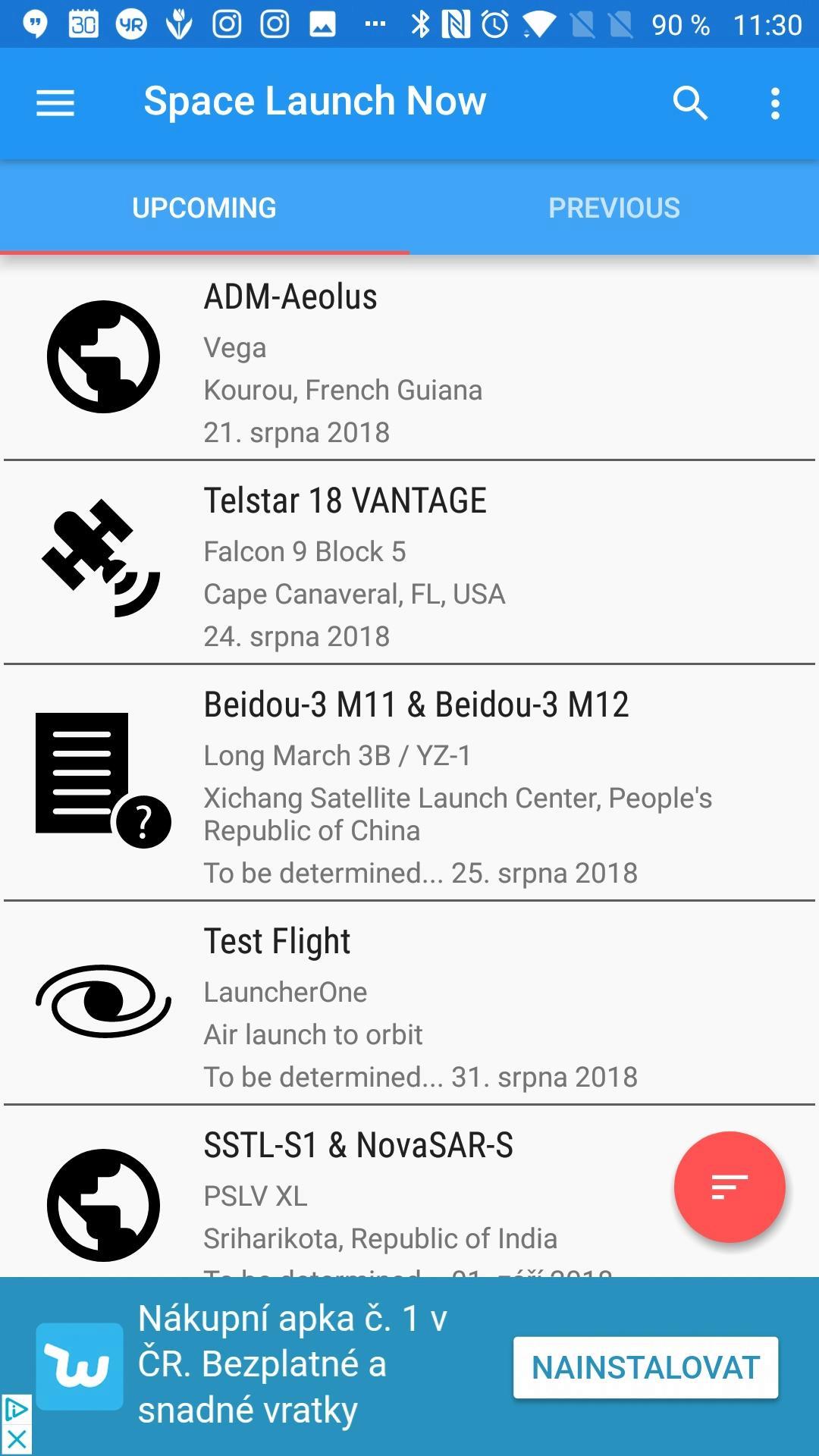Switch to the Previous tab

click(x=614, y=208)
